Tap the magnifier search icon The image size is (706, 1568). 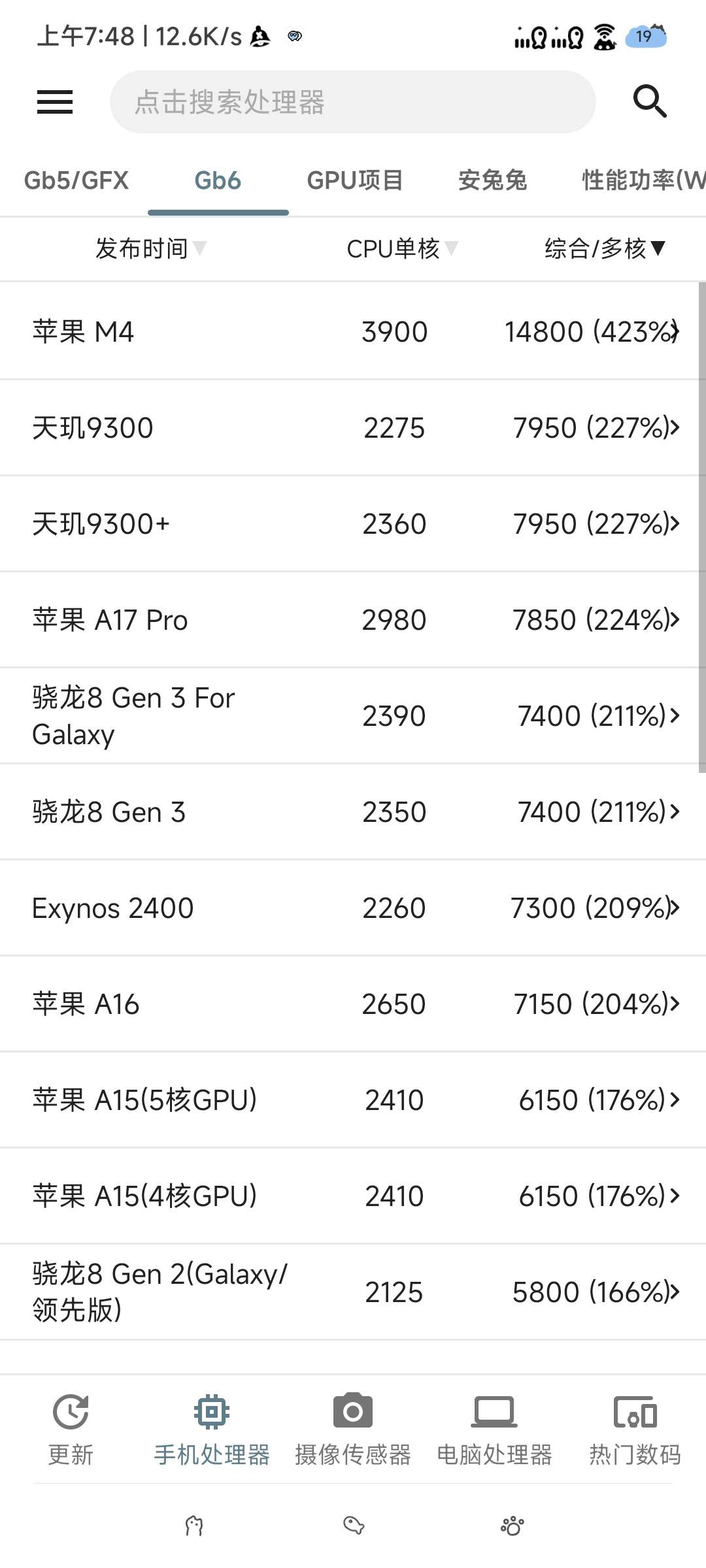click(x=650, y=102)
